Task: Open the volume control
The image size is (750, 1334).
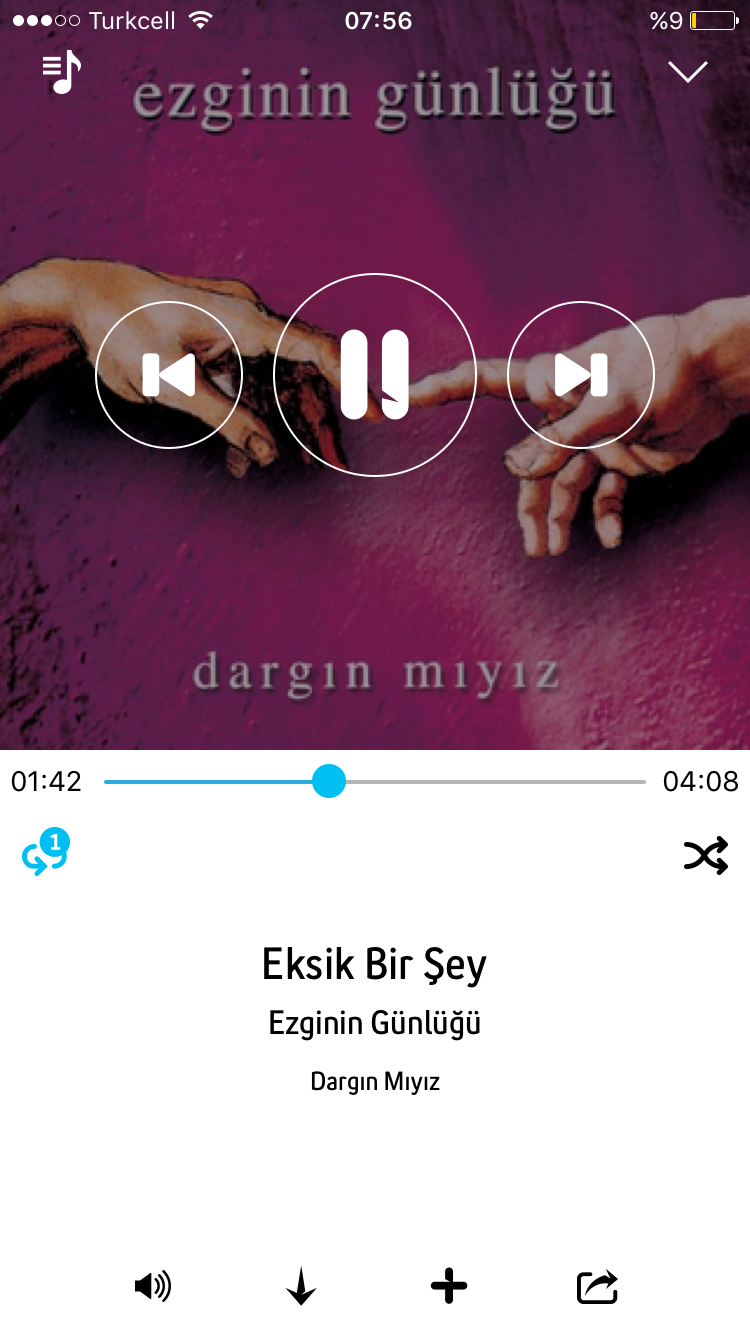Action: pos(152,1286)
